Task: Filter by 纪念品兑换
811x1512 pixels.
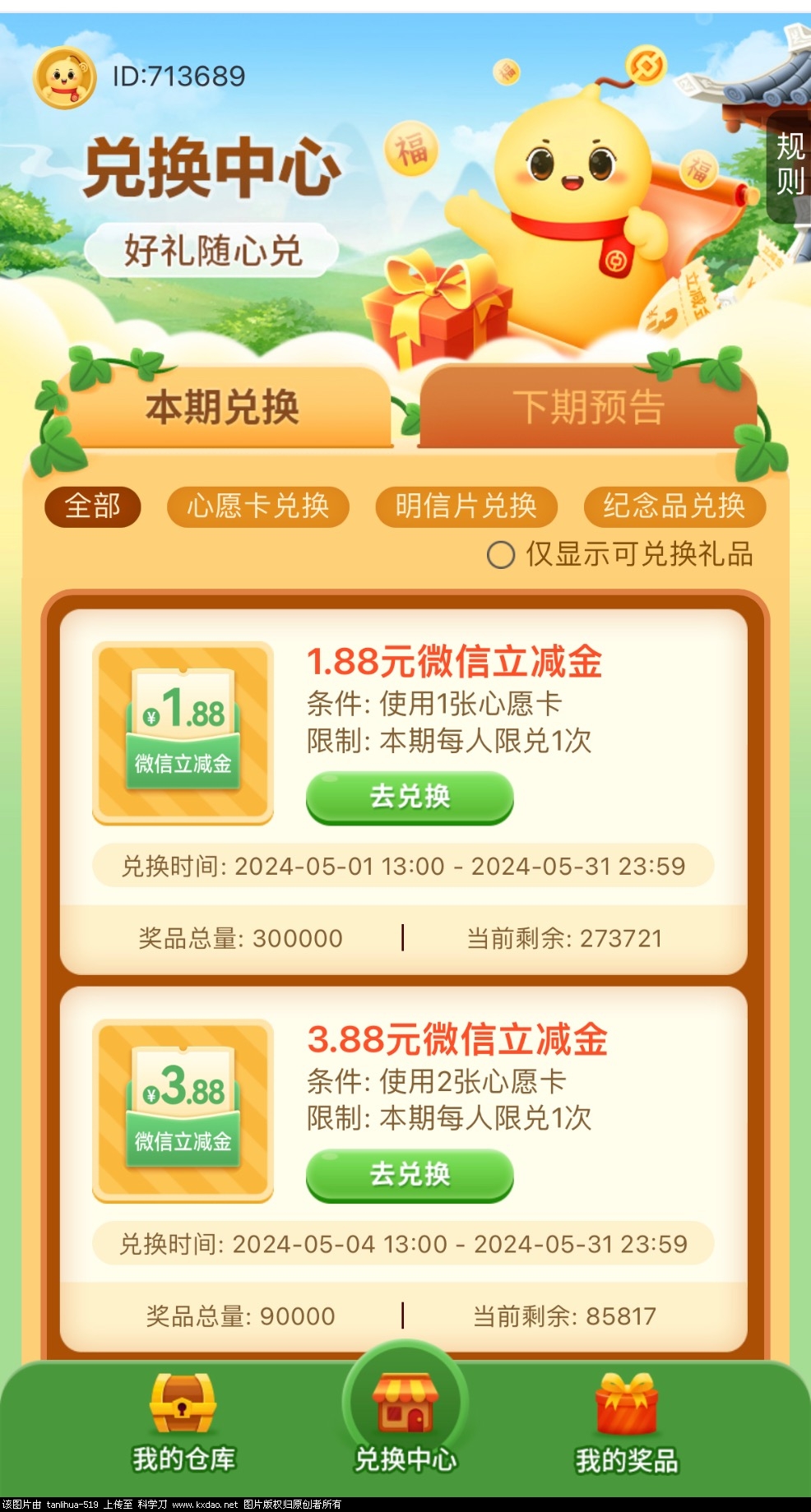Action: (674, 506)
